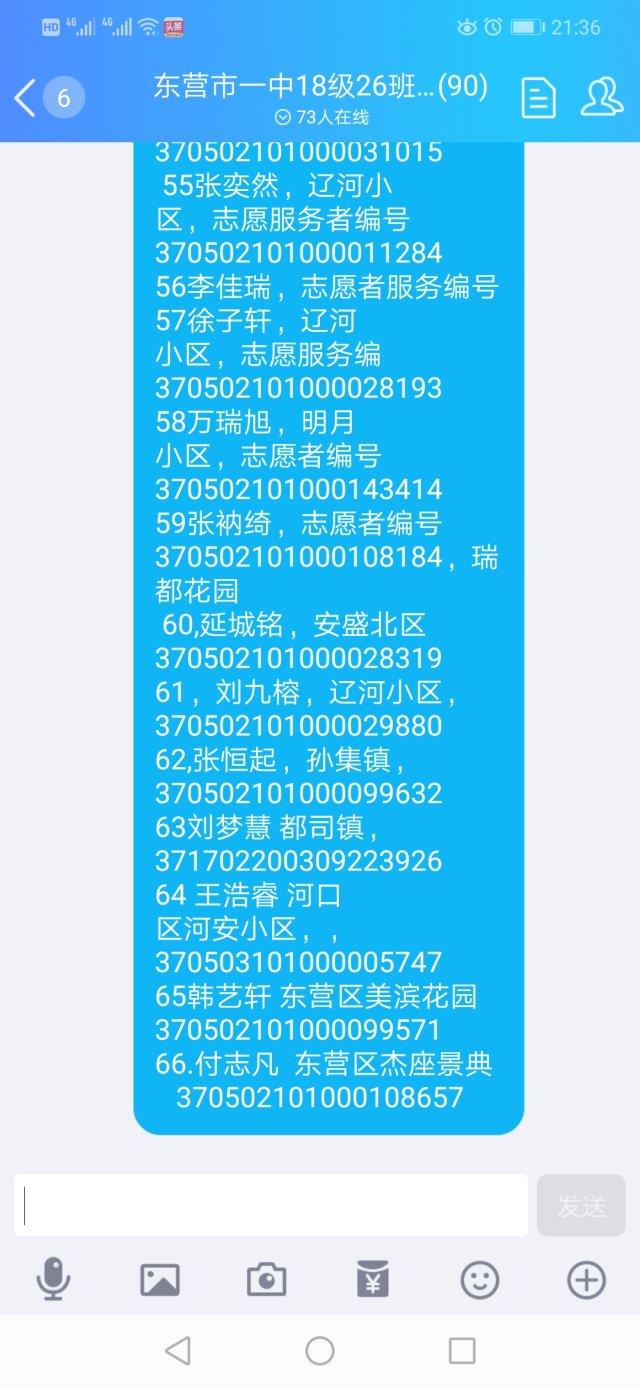640x1387 pixels.
Task: Open the red packet icon
Action: coord(373,1279)
